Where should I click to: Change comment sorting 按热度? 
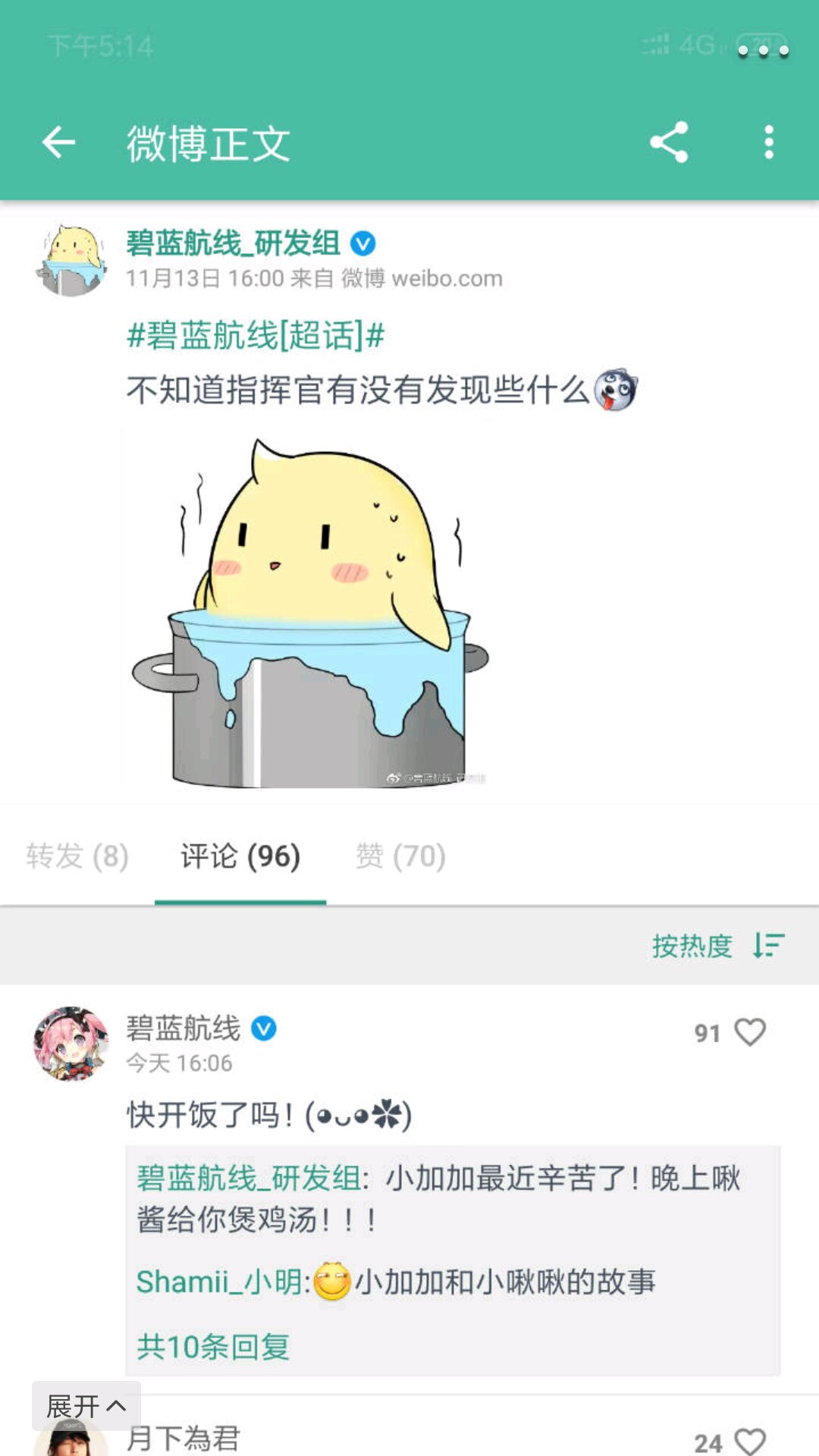point(717,946)
